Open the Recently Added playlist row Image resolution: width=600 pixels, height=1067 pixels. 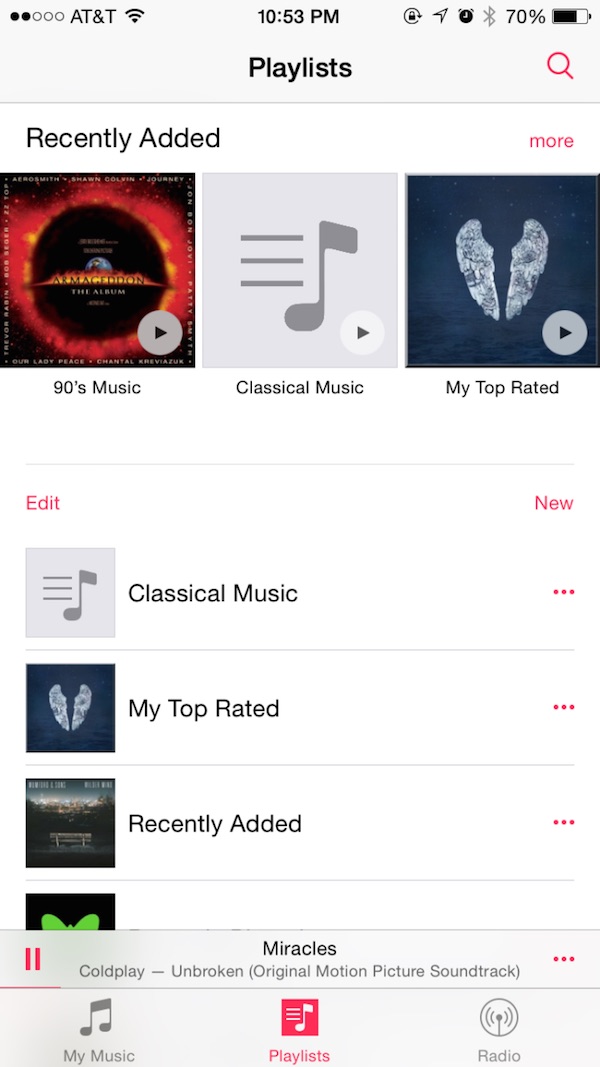tap(300, 823)
